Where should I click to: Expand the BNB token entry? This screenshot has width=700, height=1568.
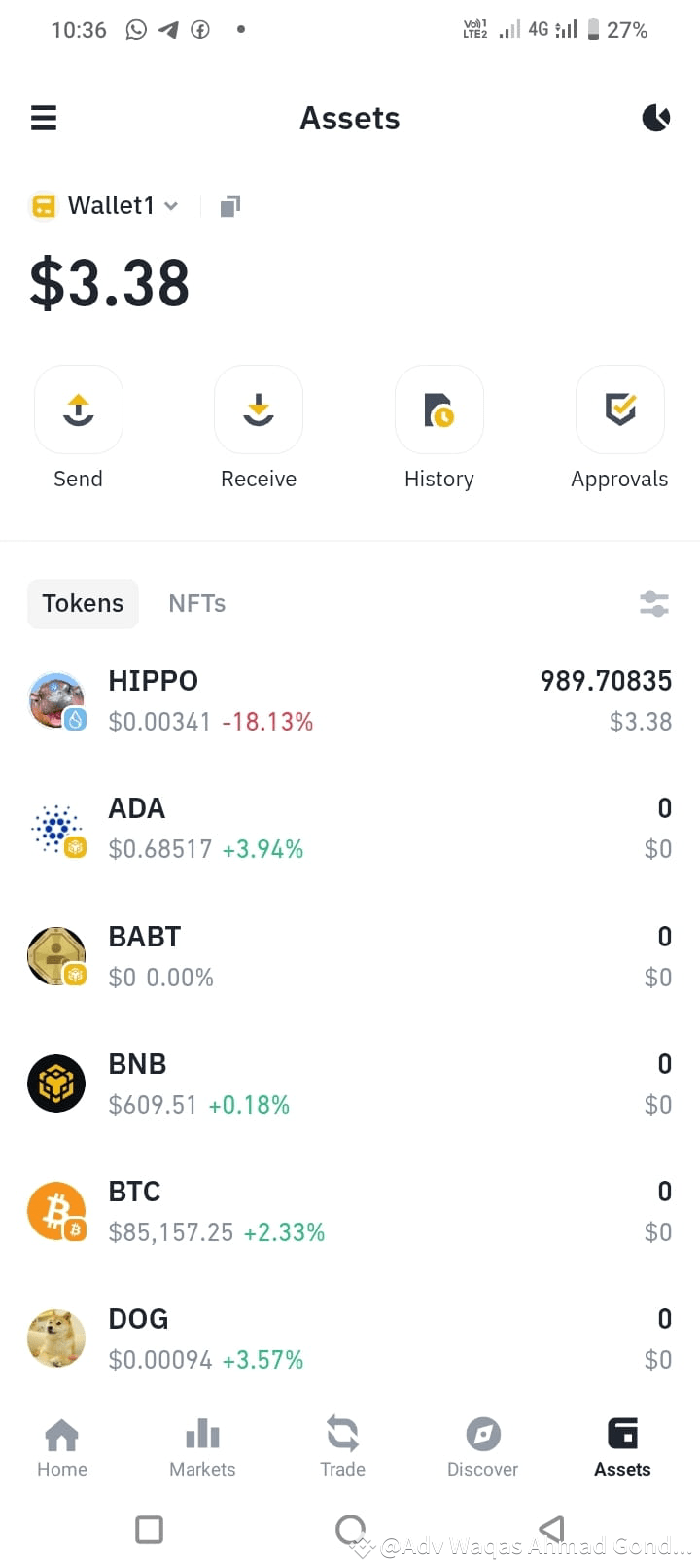350,1083
